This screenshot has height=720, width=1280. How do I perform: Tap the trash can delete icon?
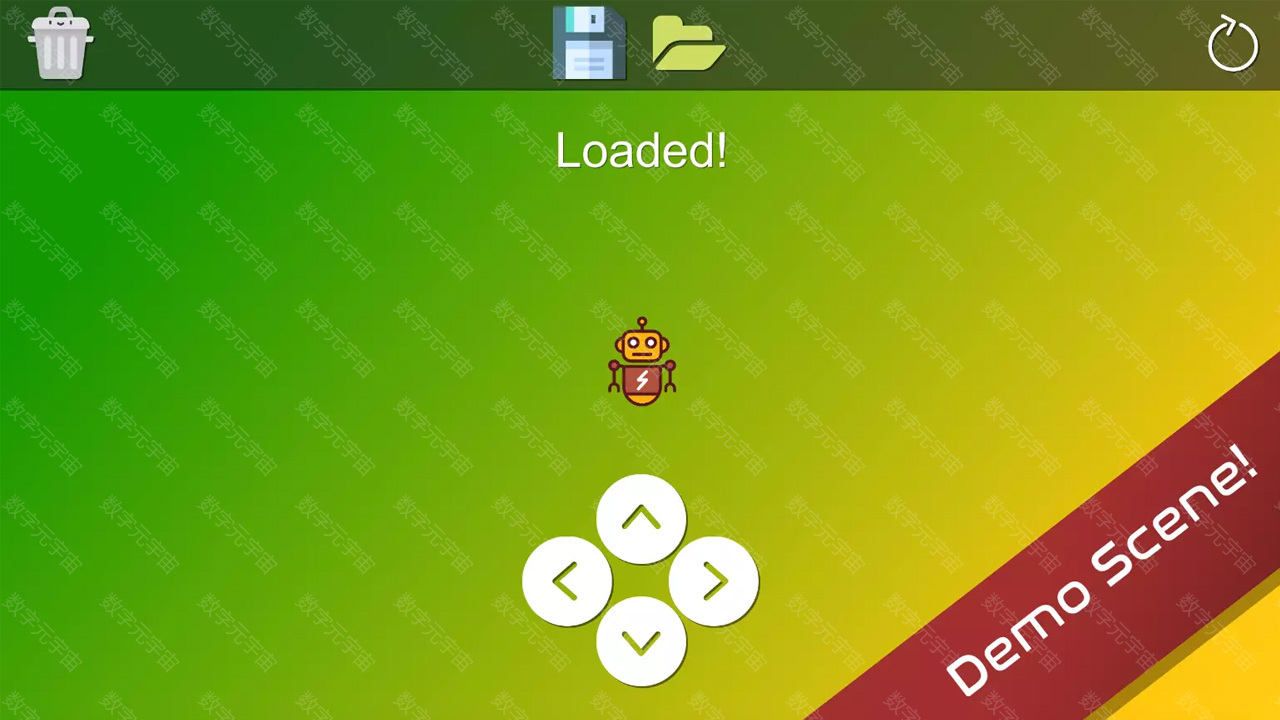coord(60,43)
